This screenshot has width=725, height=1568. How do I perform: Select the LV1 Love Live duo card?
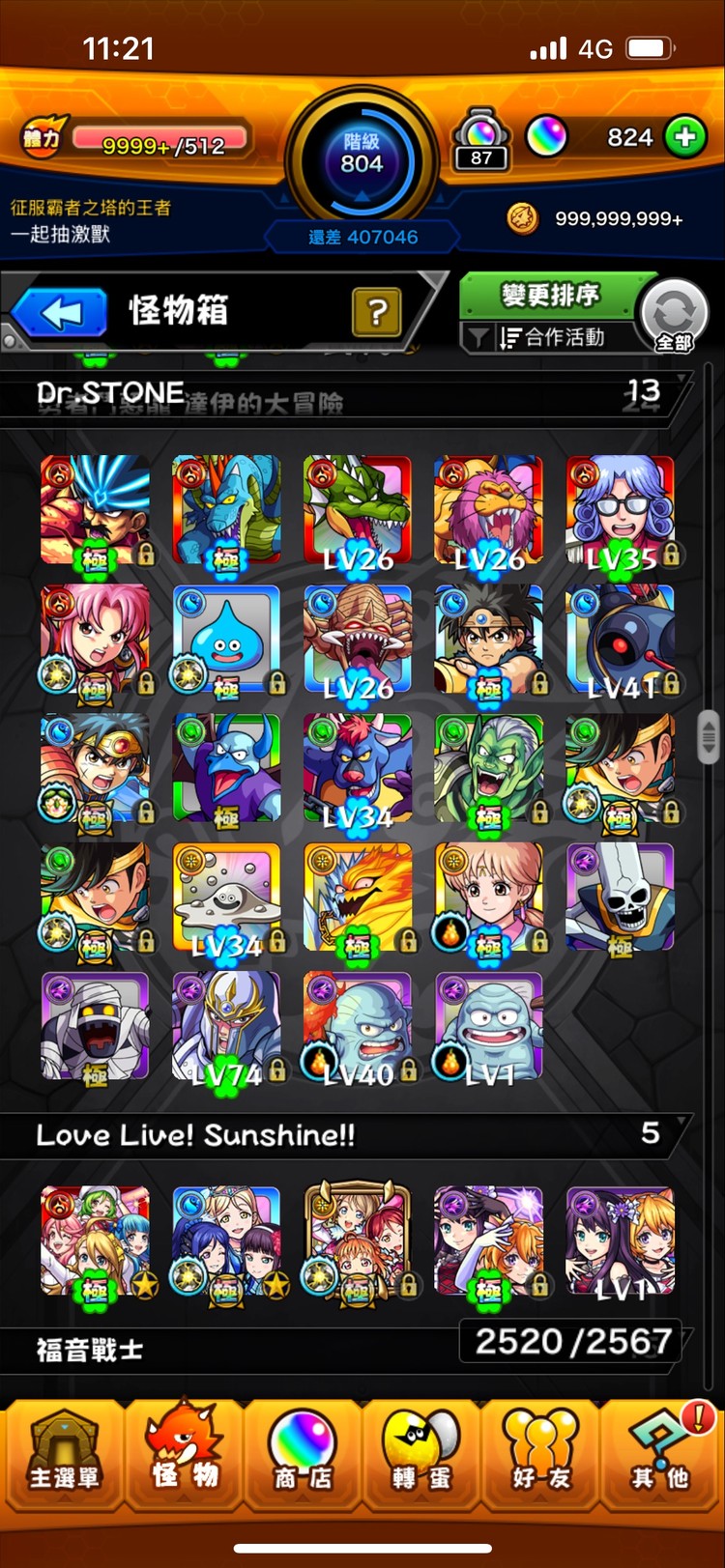point(620,1240)
